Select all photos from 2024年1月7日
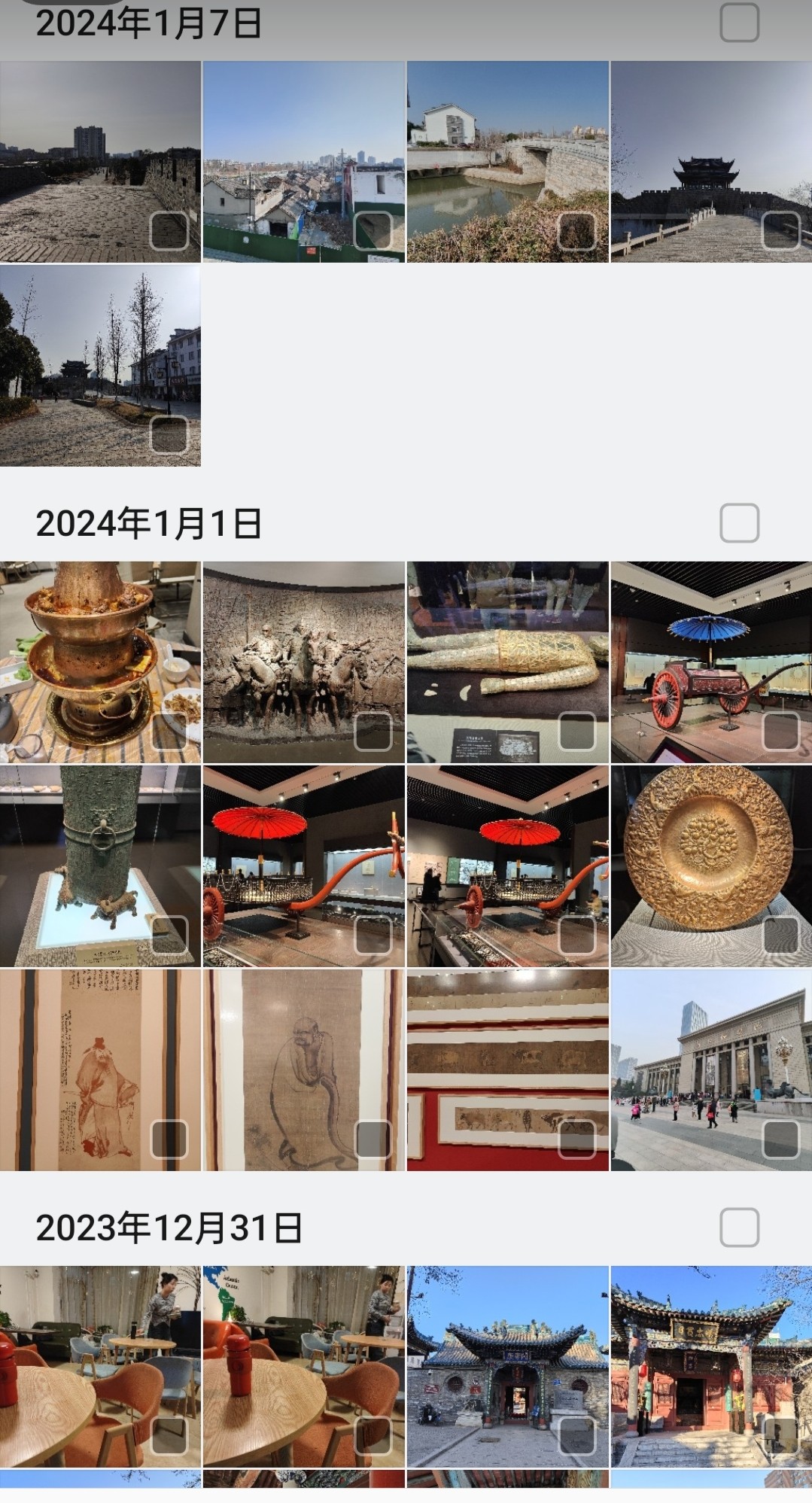The height and width of the screenshot is (1503, 812). 738,23
